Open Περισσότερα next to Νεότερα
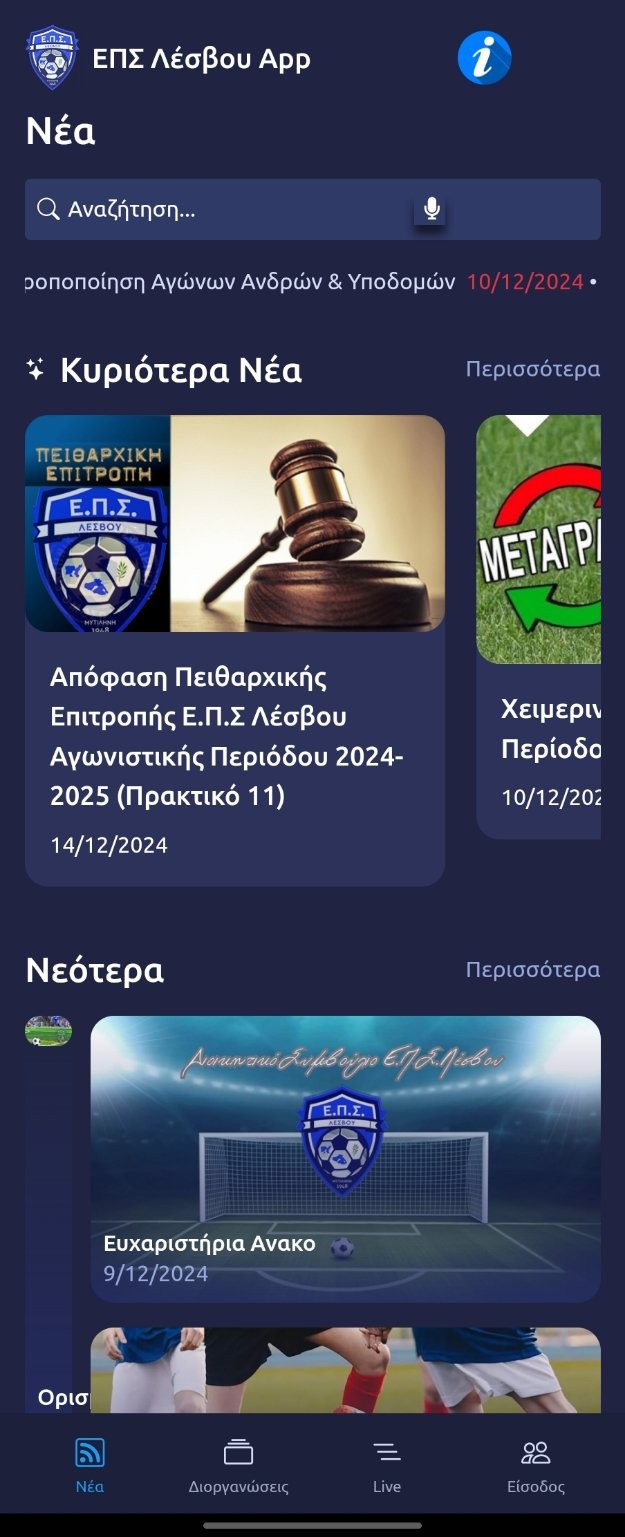 click(x=532, y=969)
